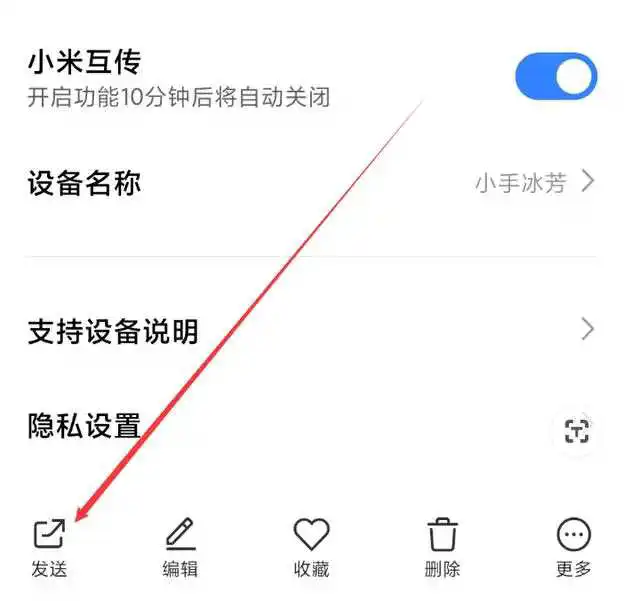Image resolution: width=640 pixels, height=601 pixels.
Task: Open the 更多 more options menu
Action: point(573,547)
